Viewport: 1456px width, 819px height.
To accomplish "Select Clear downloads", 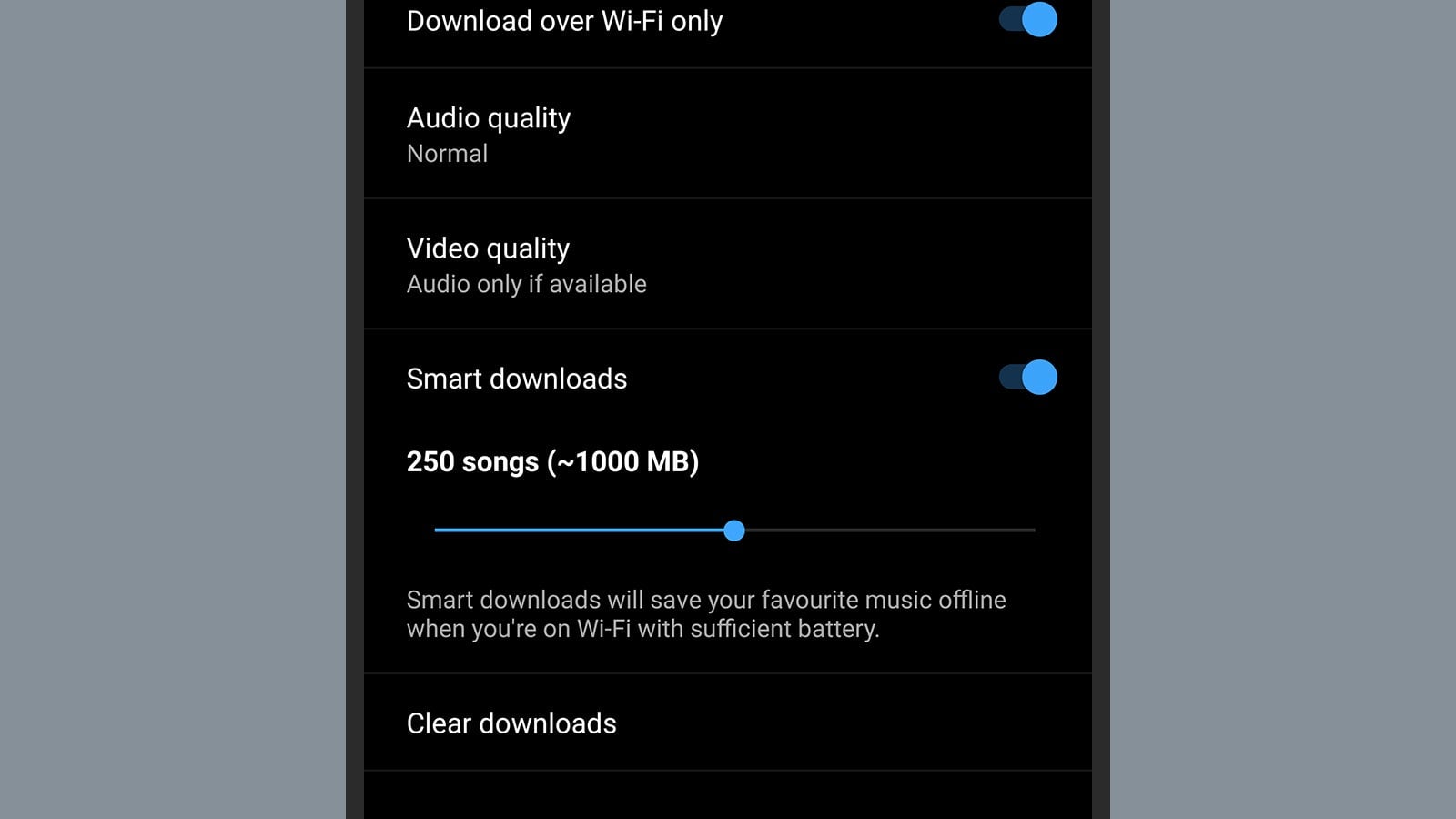I will coord(511,723).
